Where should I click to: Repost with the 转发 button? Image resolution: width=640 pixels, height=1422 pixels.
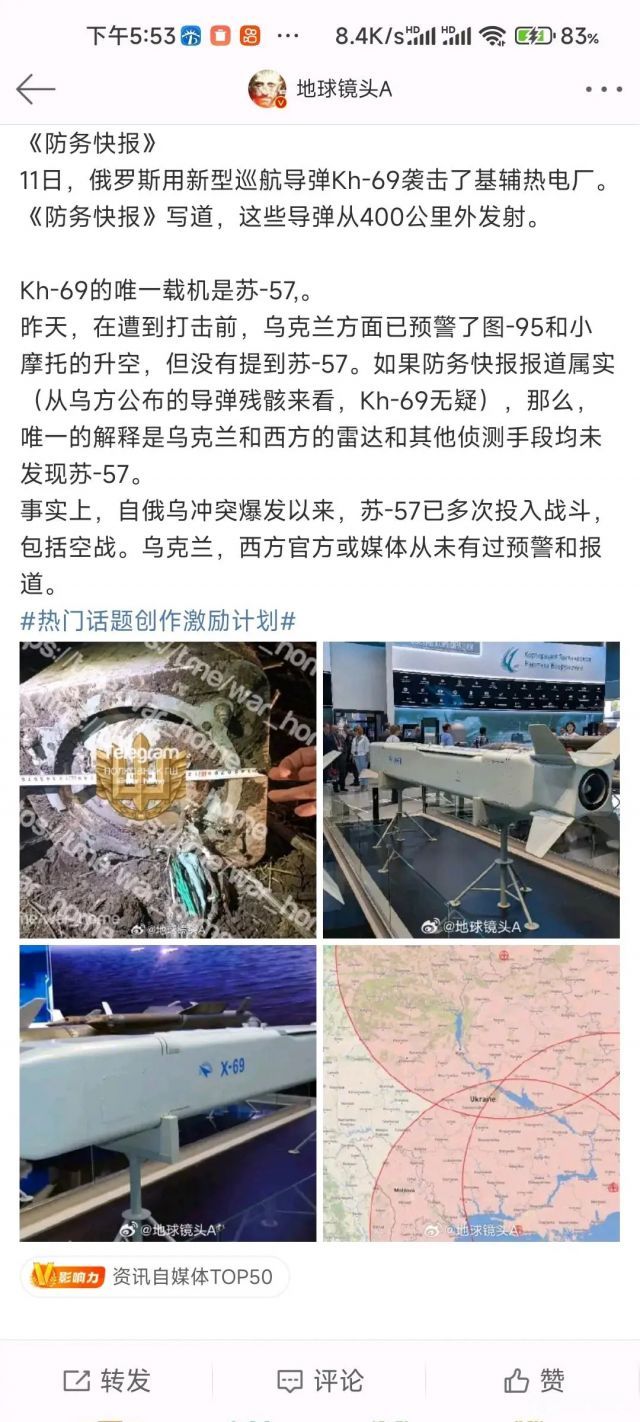pos(107,1381)
